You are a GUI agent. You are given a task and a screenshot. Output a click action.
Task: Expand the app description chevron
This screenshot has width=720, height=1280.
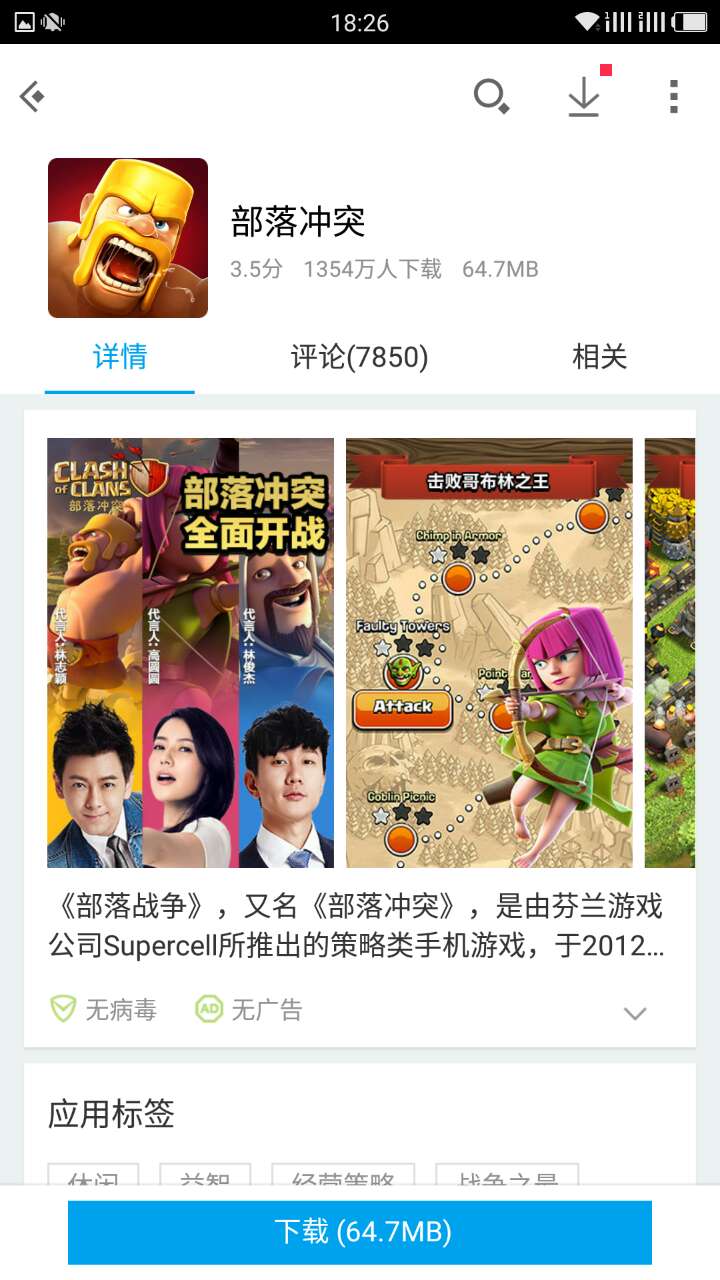(x=635, y=1013)
